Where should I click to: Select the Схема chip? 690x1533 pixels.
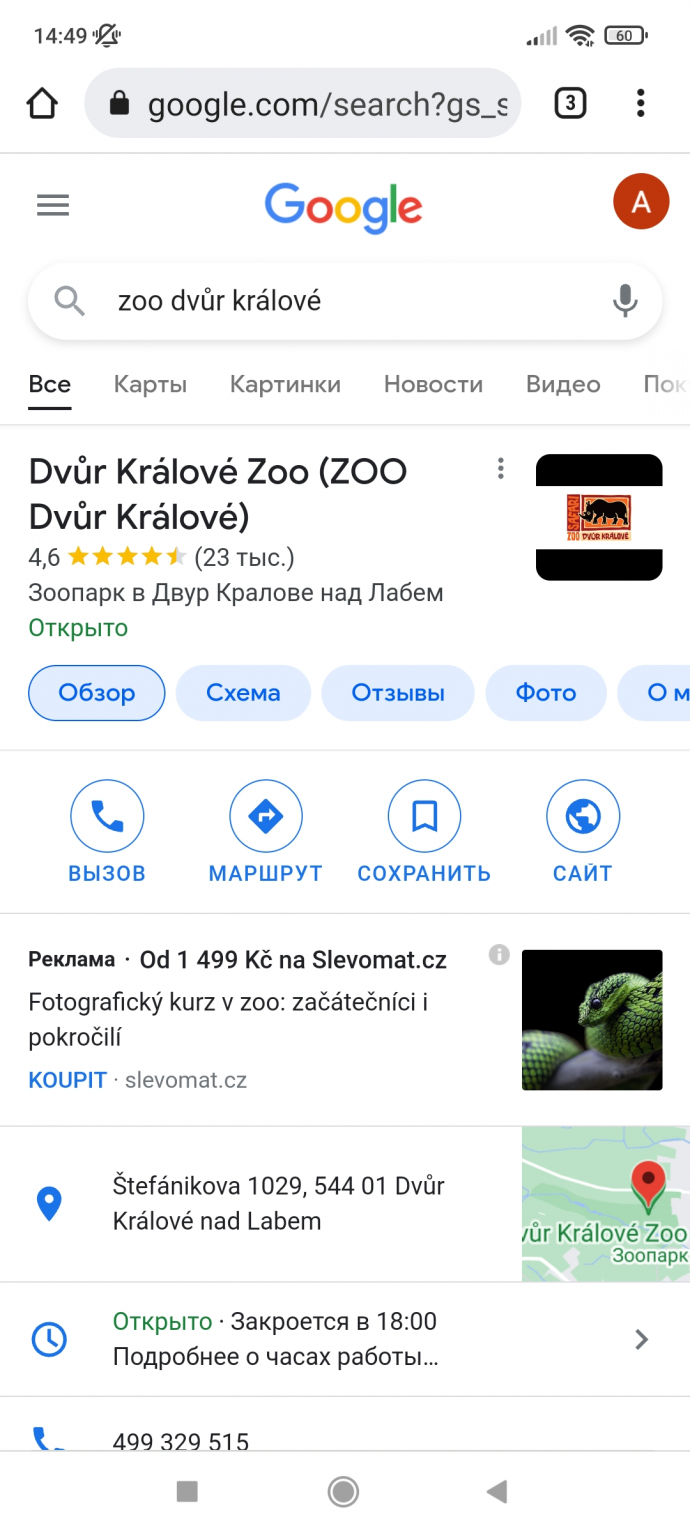(x=243, y=693)
